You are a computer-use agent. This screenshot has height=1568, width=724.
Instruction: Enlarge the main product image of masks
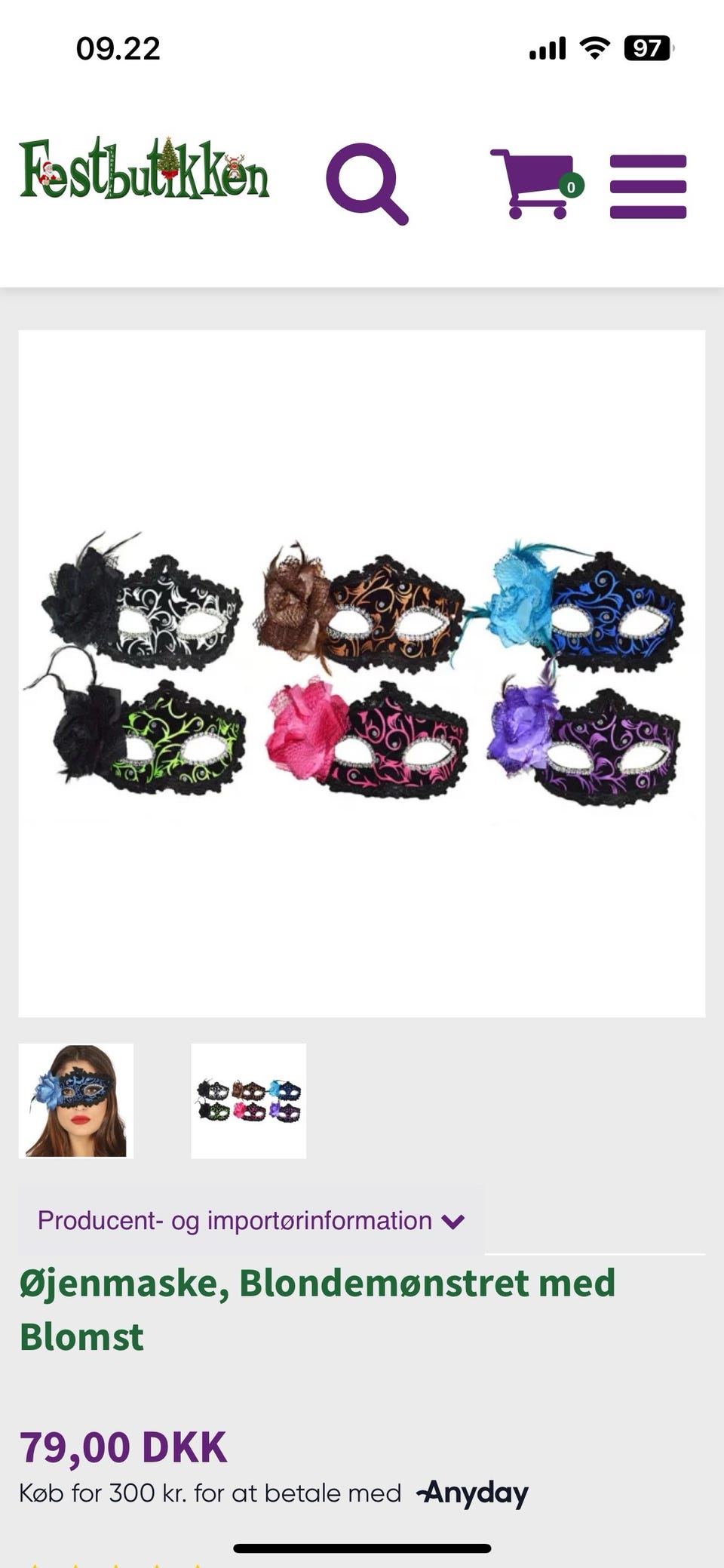[362, 673]
